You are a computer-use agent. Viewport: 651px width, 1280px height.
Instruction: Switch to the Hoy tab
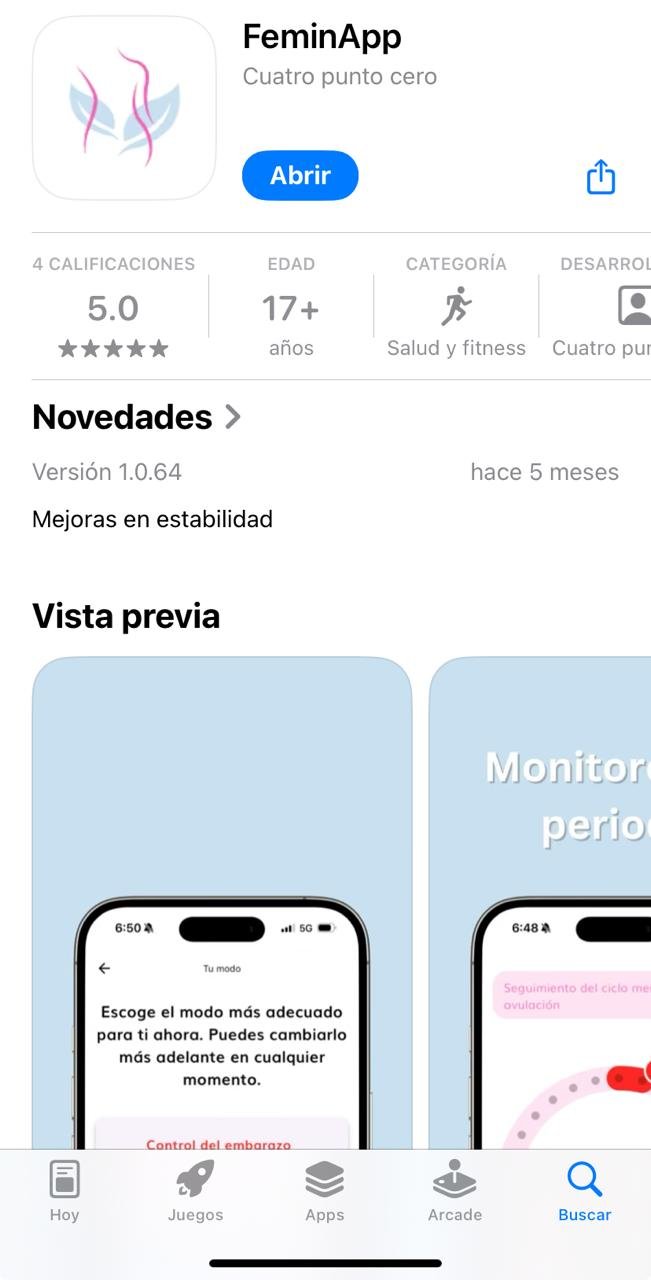(x=65, y=1192)
